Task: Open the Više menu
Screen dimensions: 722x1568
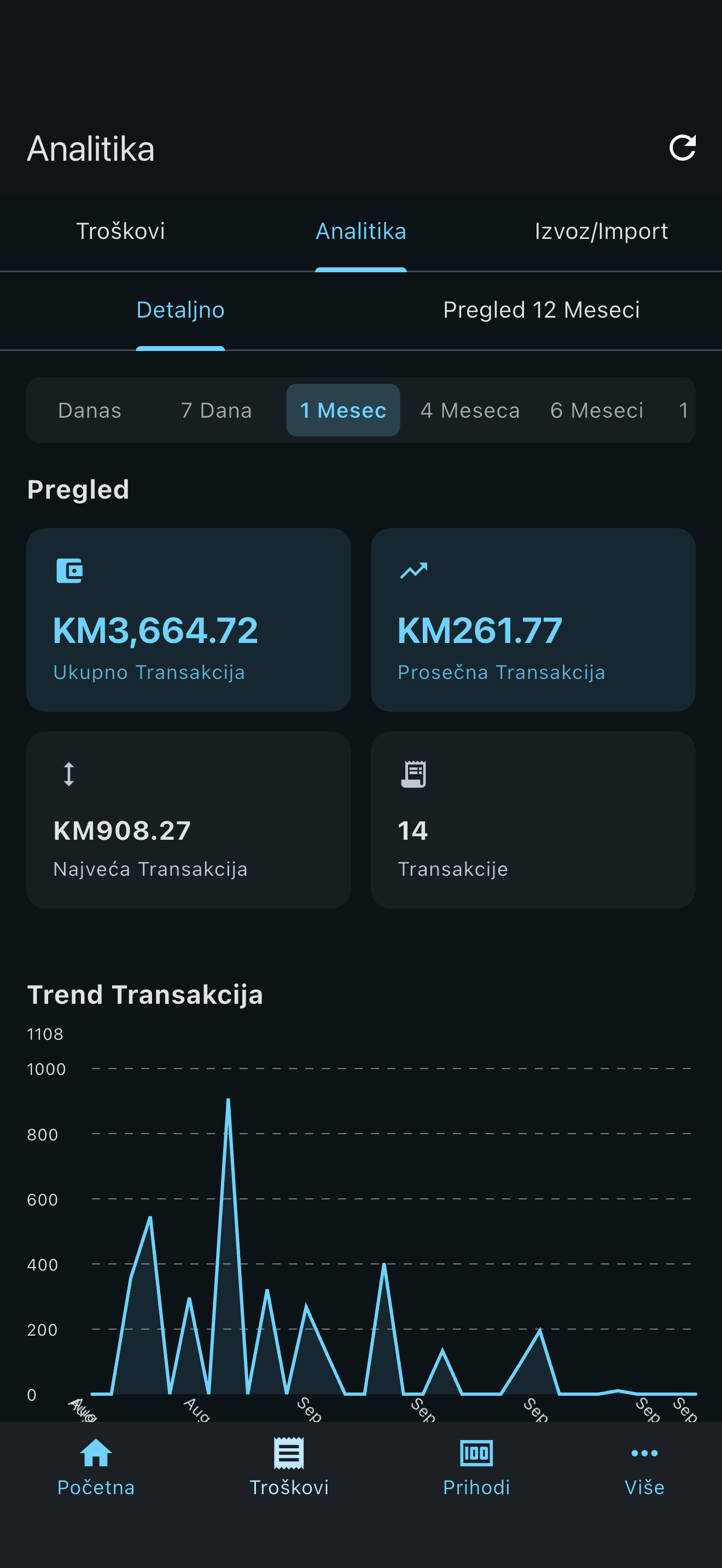Action: click(x=644, y=1467)
